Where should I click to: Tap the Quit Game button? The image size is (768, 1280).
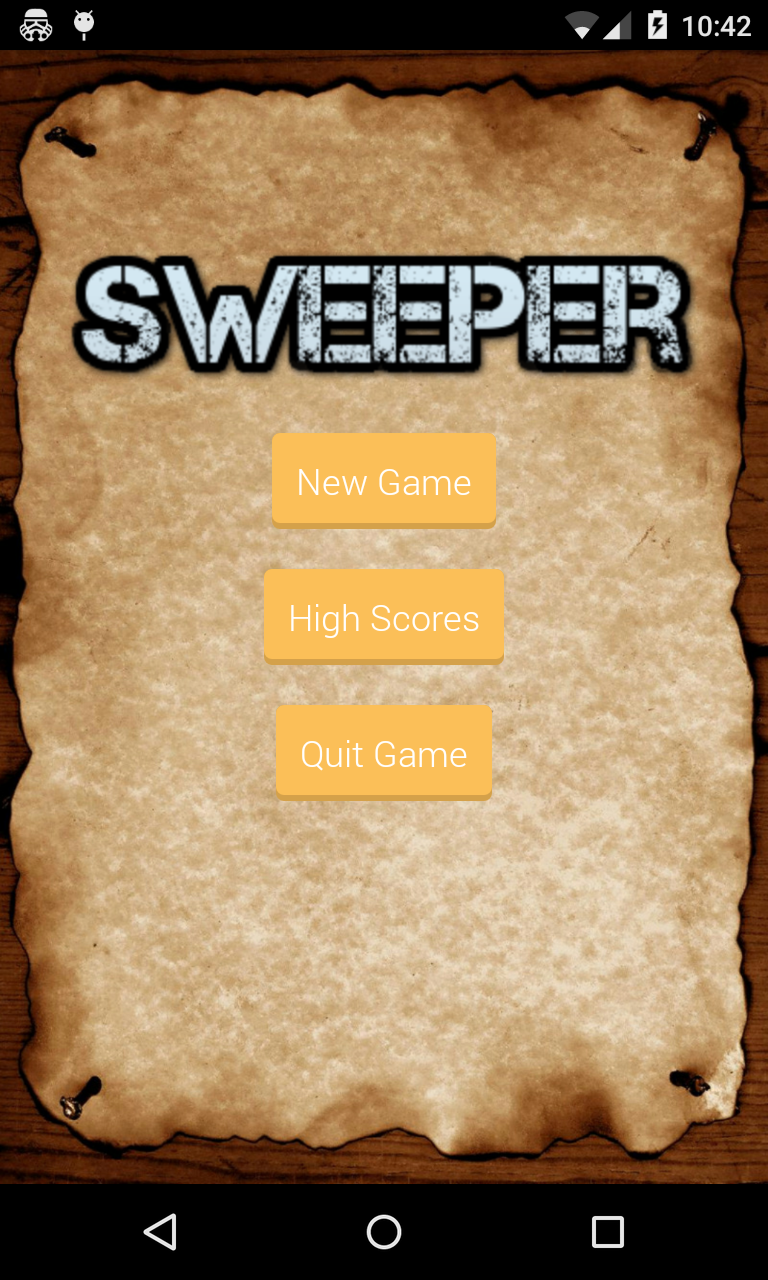click(x=384, y=753)
